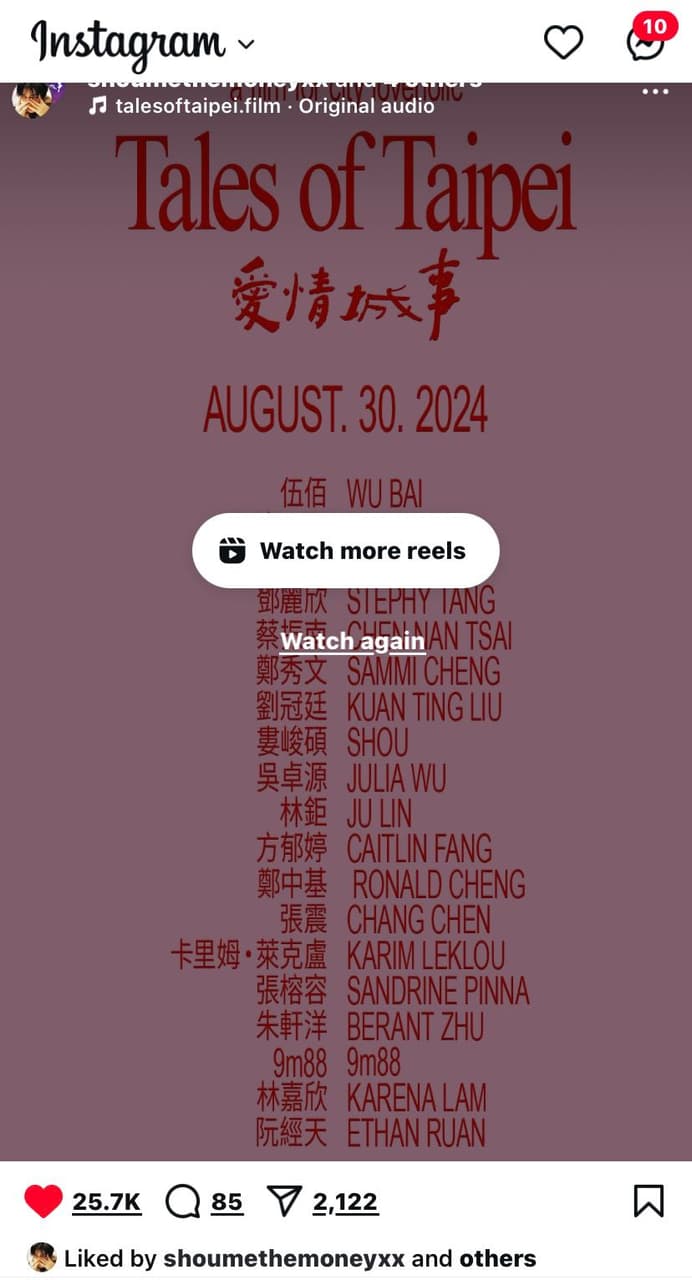Viewport: 692px width, 1280px height.
Task: Open the reel's three-dot options menu
Action: pos(655,92)
